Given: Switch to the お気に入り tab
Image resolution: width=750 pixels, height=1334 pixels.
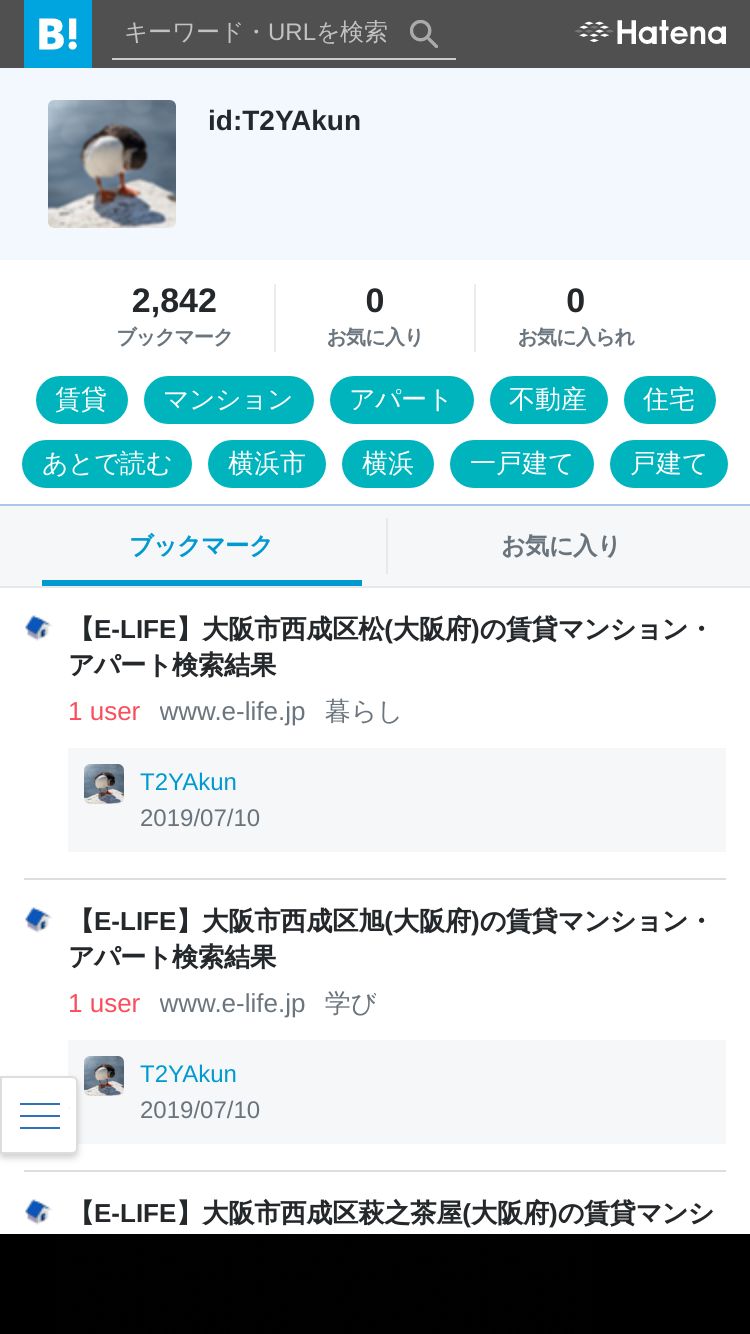Looking at the screenshot, I should (x=561, y=546).
